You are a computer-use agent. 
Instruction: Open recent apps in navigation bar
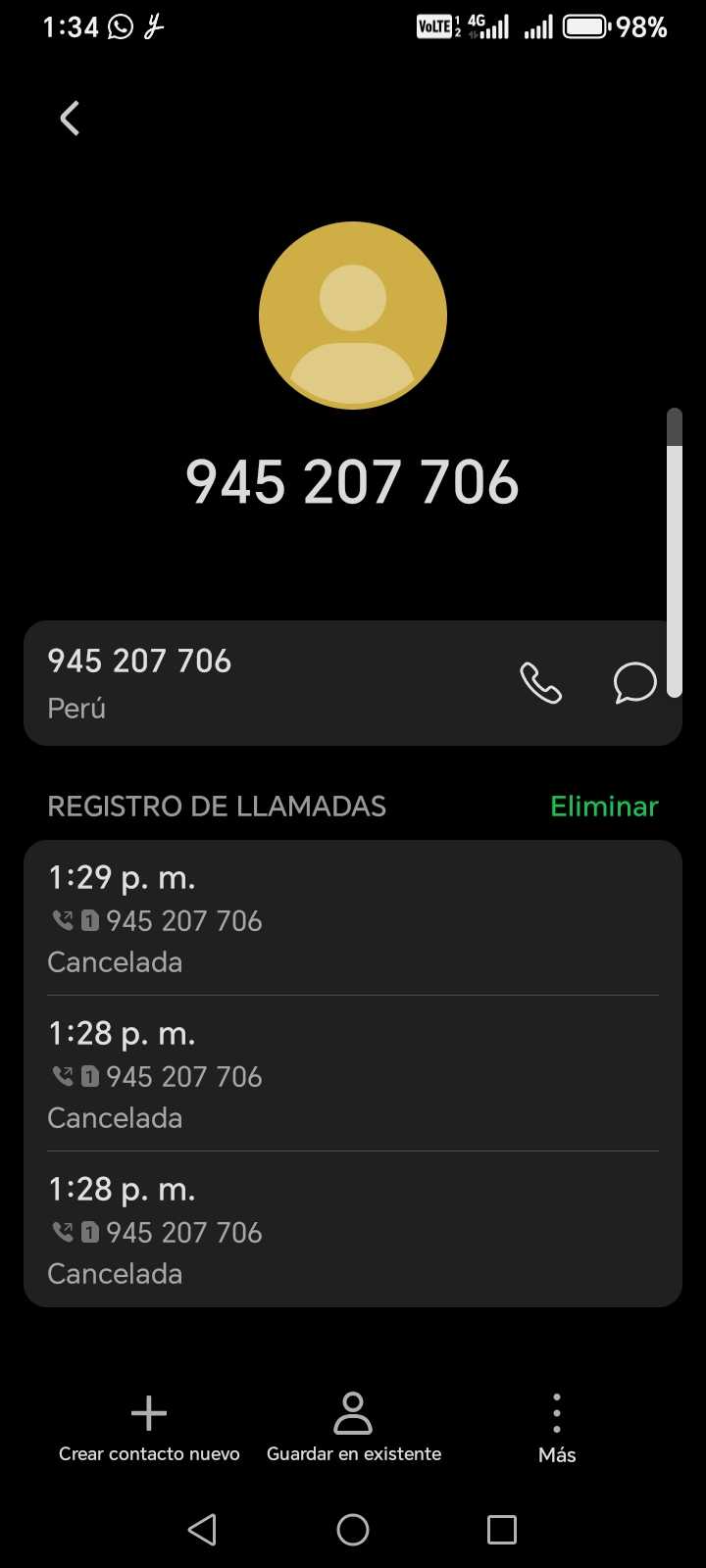pos(502,1530)
